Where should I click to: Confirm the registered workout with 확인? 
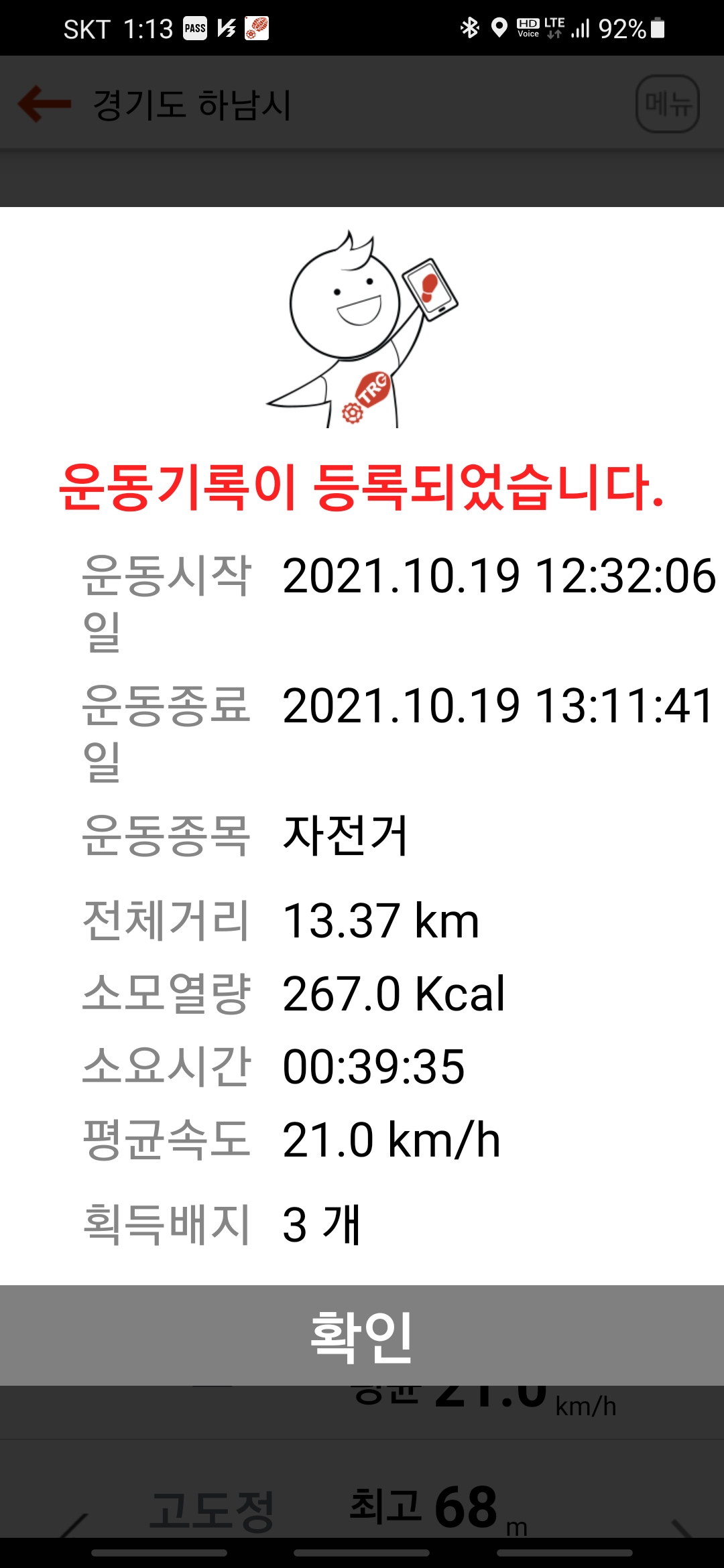[362, 1335]
